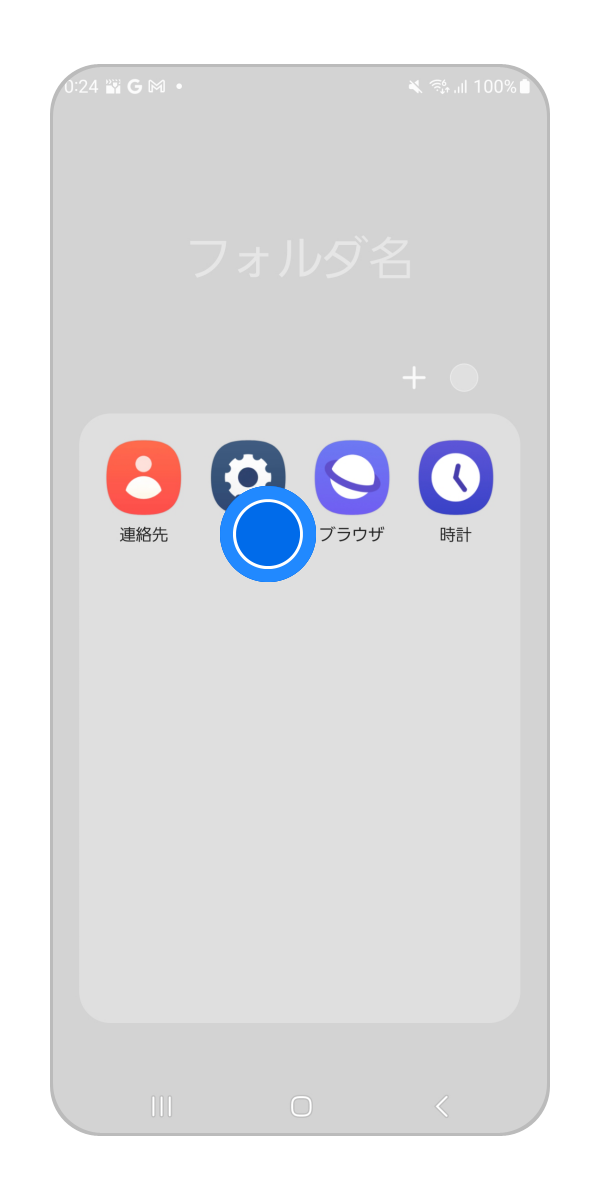Open the folder color circle
This screenshot has width=600, height=1200.
click(x=463, y=378)
